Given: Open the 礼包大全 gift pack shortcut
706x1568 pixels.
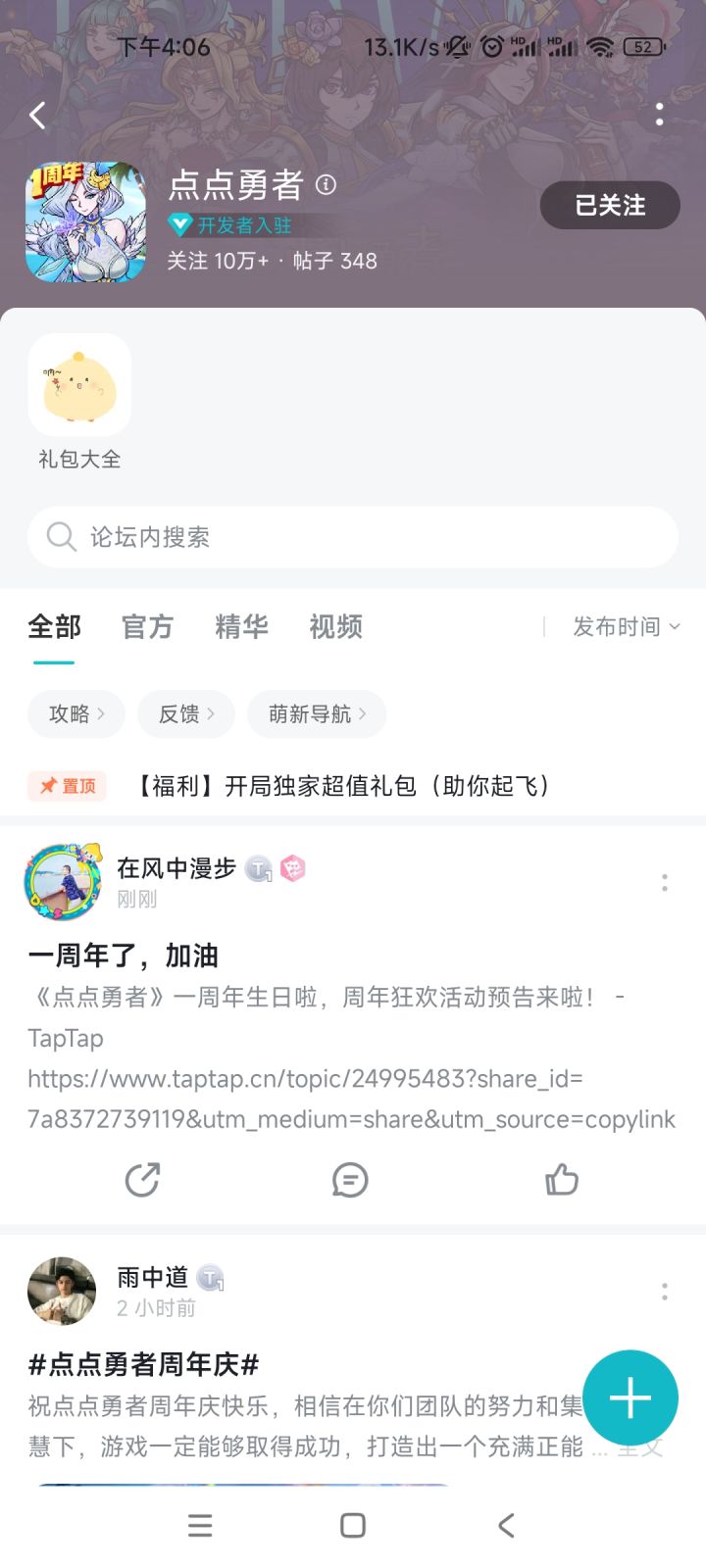Looking at the screenshot, I should 79,386.
